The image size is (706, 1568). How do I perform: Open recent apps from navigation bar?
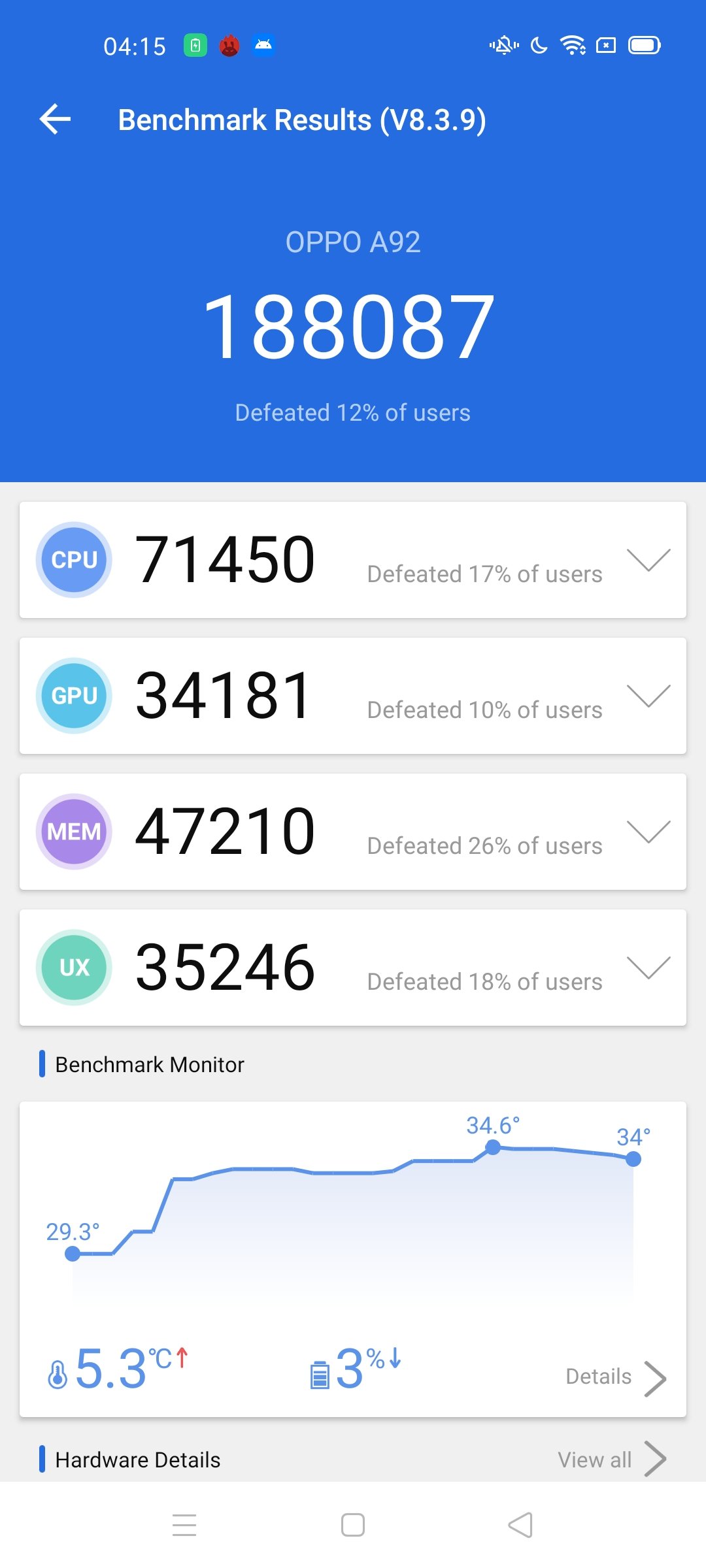184,1525
